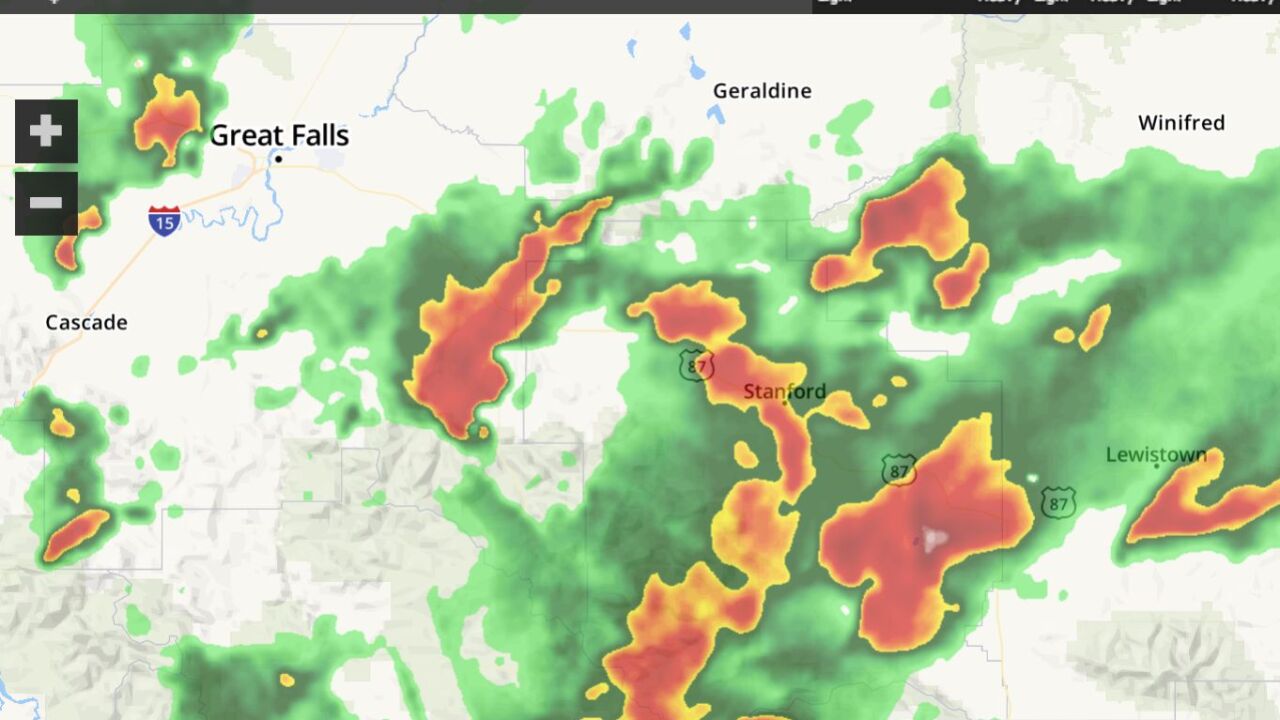Viewport: 1280px width, 720px height.
Task: Zoom in on the radar map
Action: click(46, 131)
